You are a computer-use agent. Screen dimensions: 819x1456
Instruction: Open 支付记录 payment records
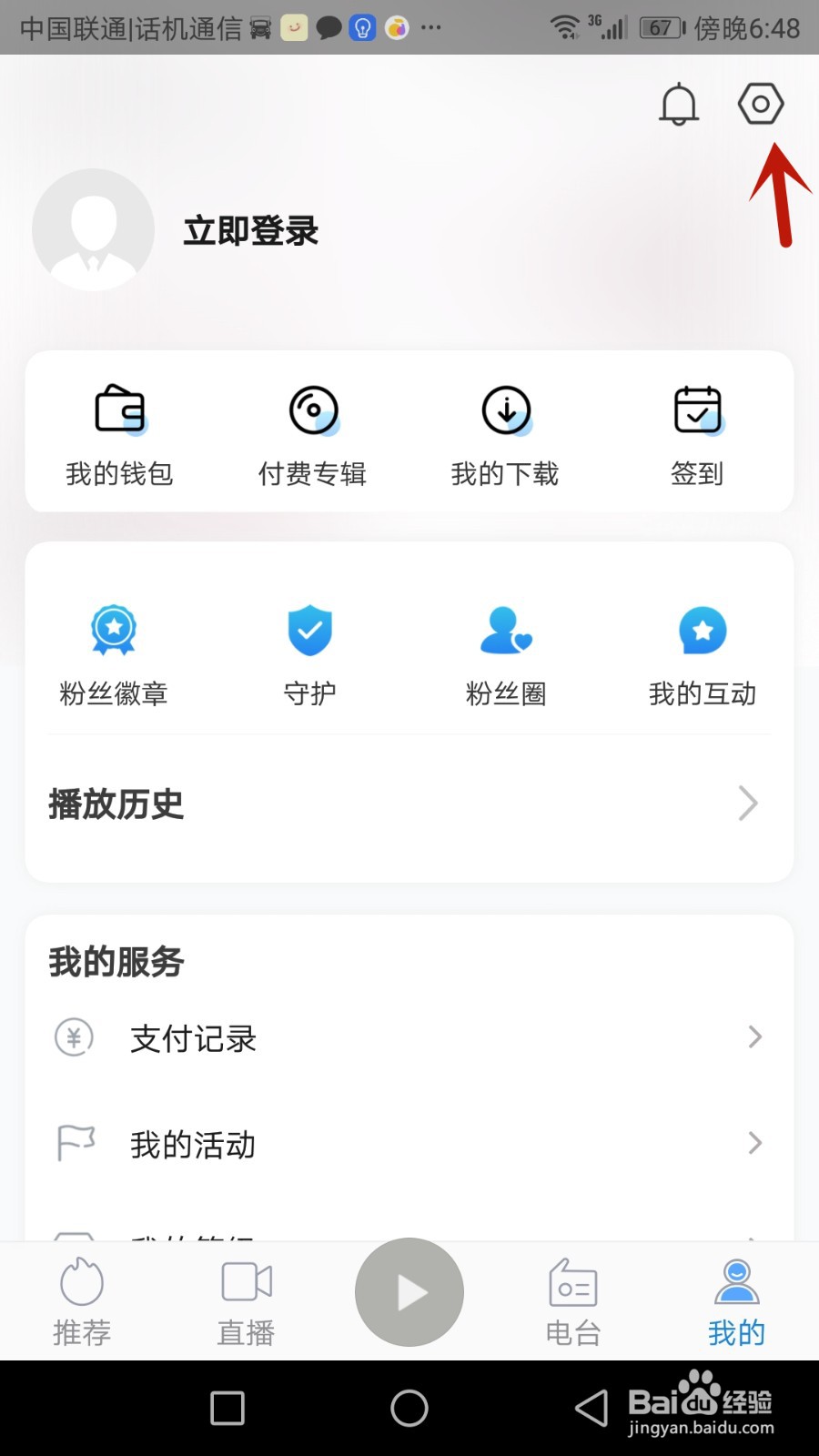click(409, 1037)
